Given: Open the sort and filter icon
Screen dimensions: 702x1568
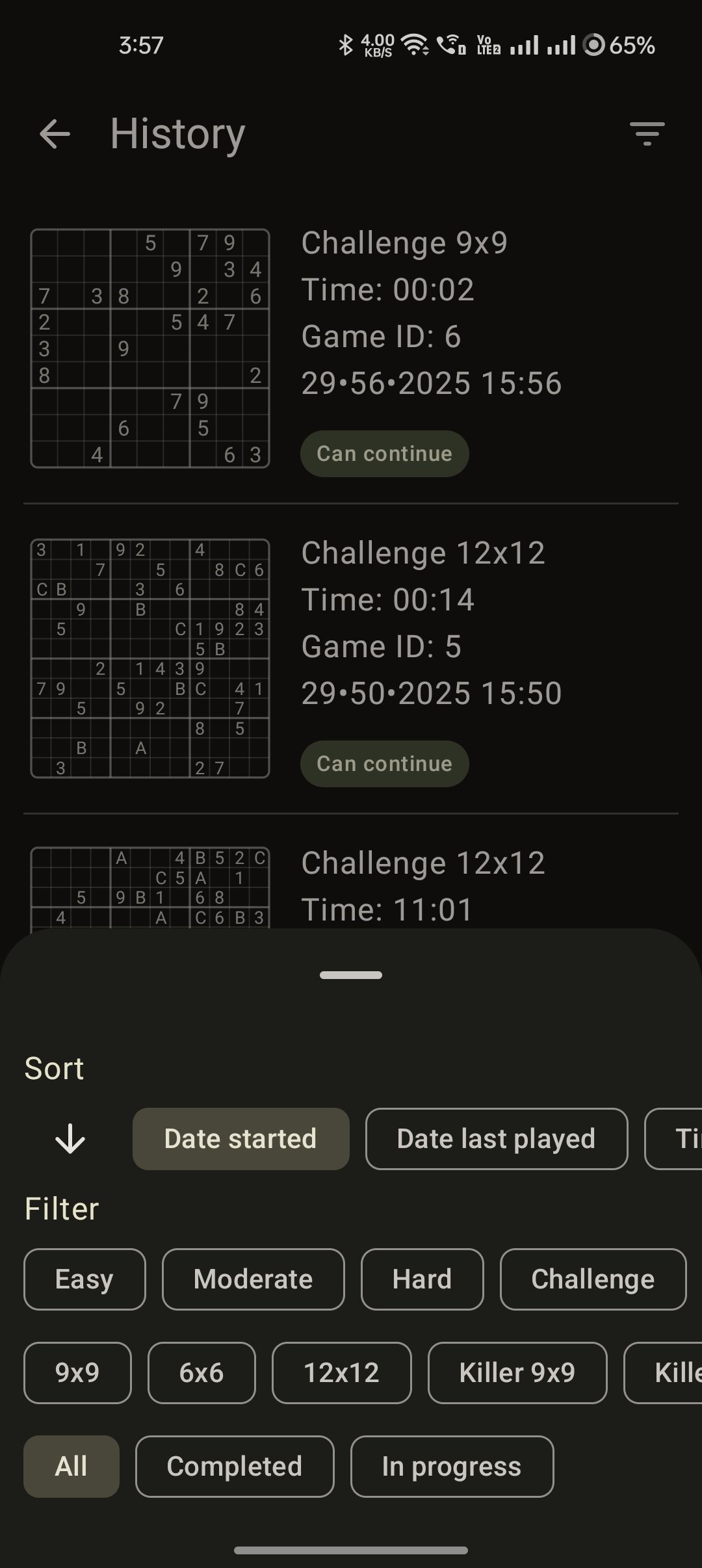Looking at the screenshot, I should coord(647,134).
